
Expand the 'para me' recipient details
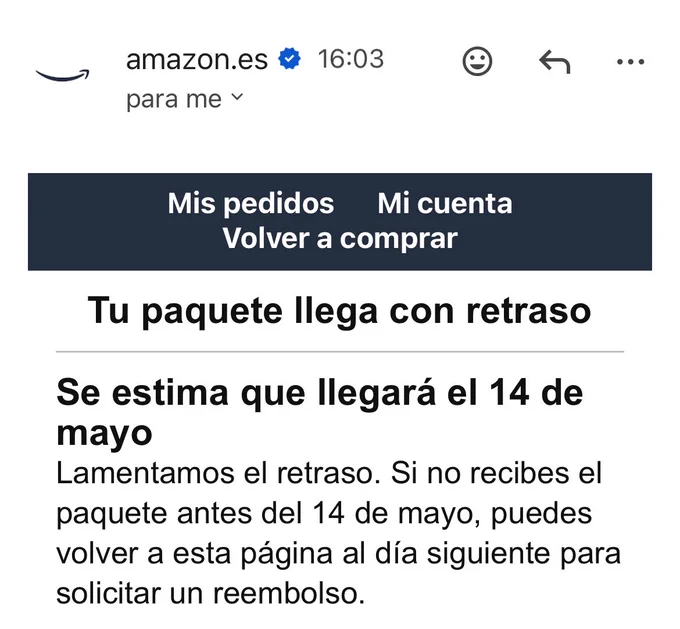point(185,99)
